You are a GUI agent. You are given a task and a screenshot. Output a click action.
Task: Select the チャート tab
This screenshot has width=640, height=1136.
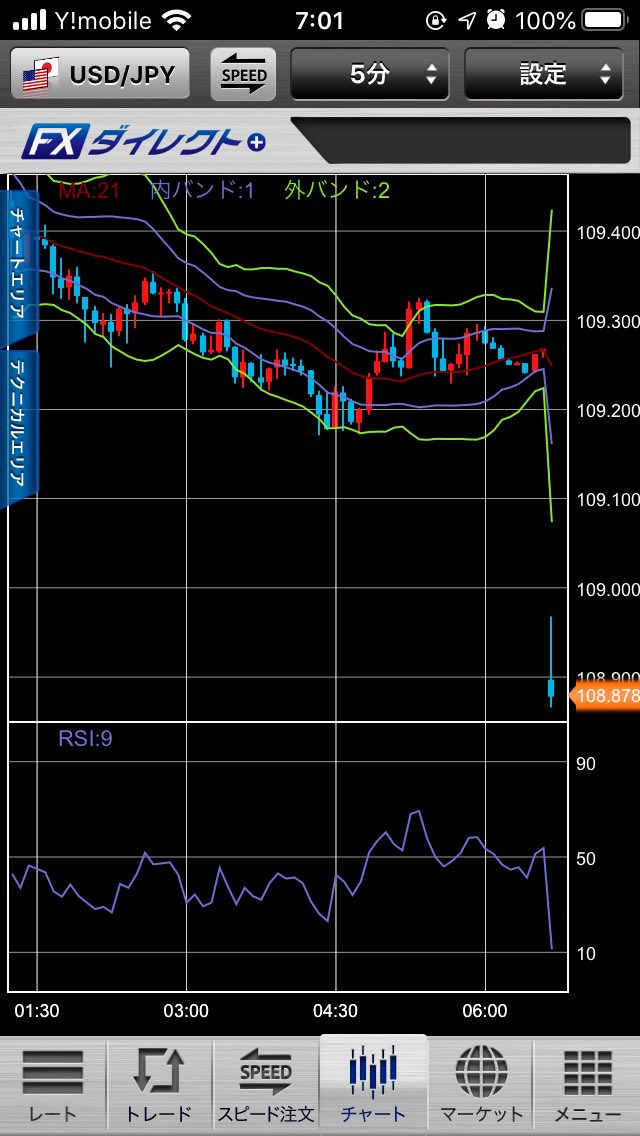[x=373, y=1086]
